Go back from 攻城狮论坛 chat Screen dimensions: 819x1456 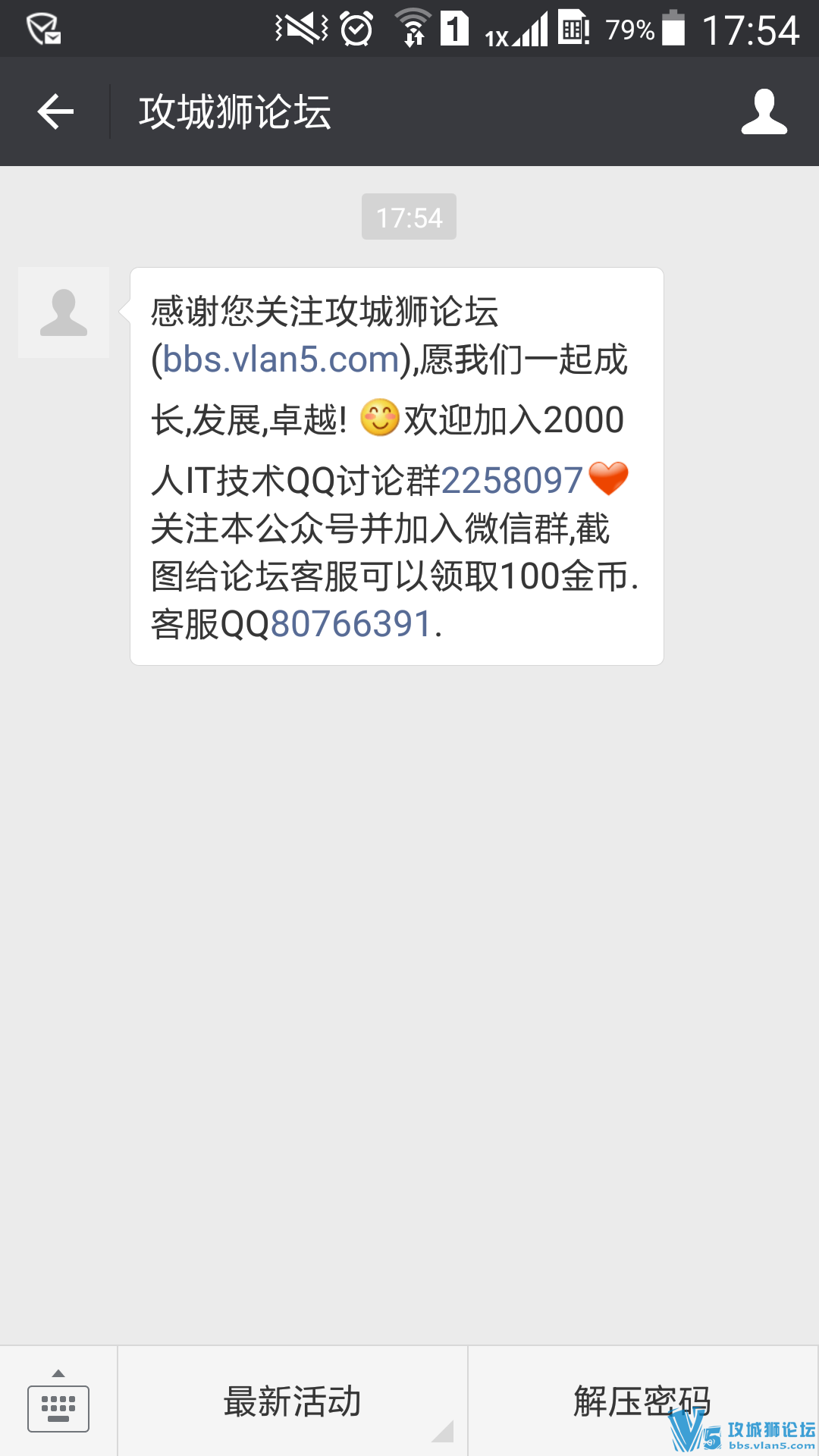tap(55, 112)
